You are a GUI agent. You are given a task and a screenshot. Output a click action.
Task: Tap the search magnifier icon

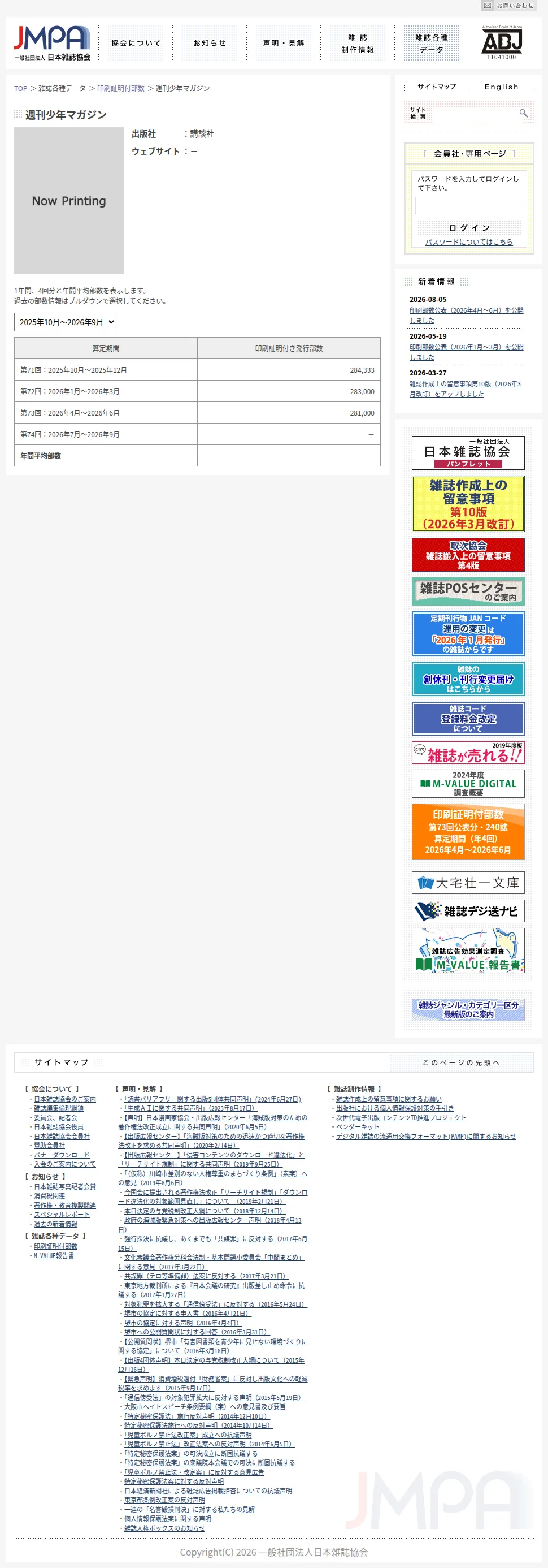point(523,113)
